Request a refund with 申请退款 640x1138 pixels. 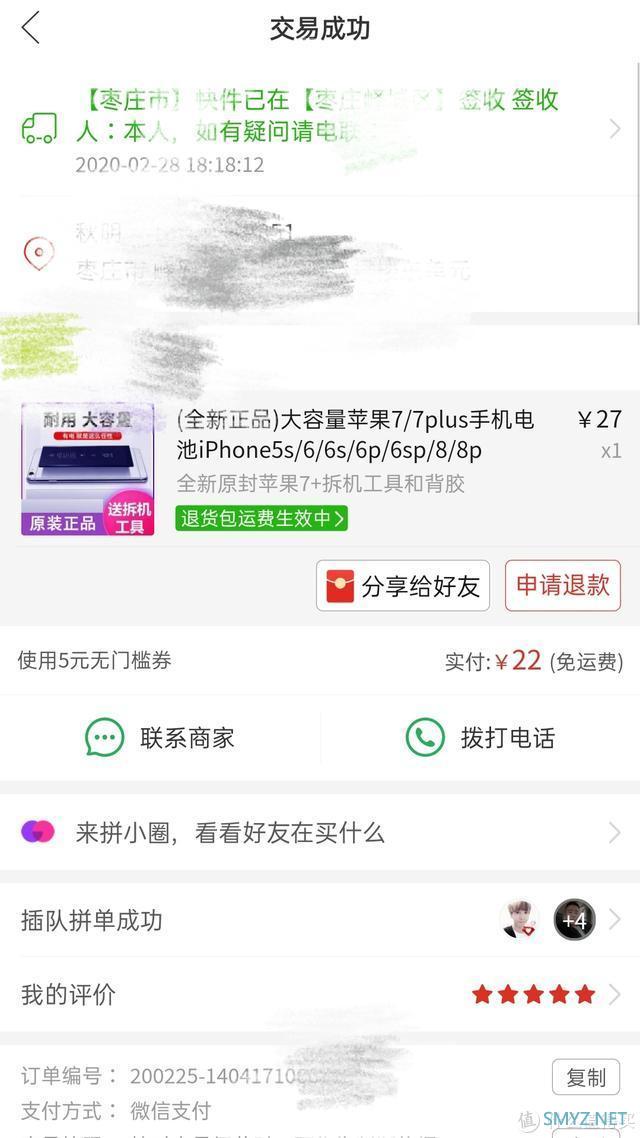pyautogui.click(x=562, y=585)
